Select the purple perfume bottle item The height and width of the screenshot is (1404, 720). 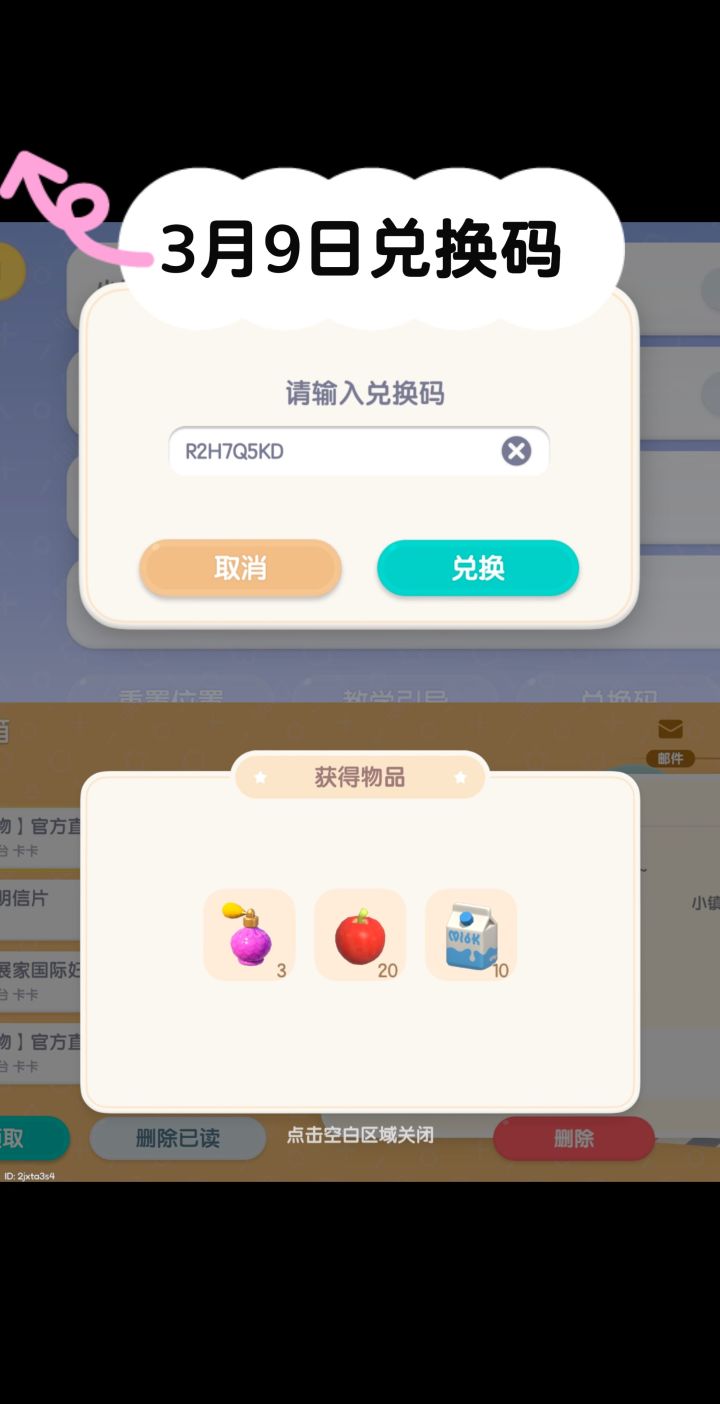[x=249, y=935]
